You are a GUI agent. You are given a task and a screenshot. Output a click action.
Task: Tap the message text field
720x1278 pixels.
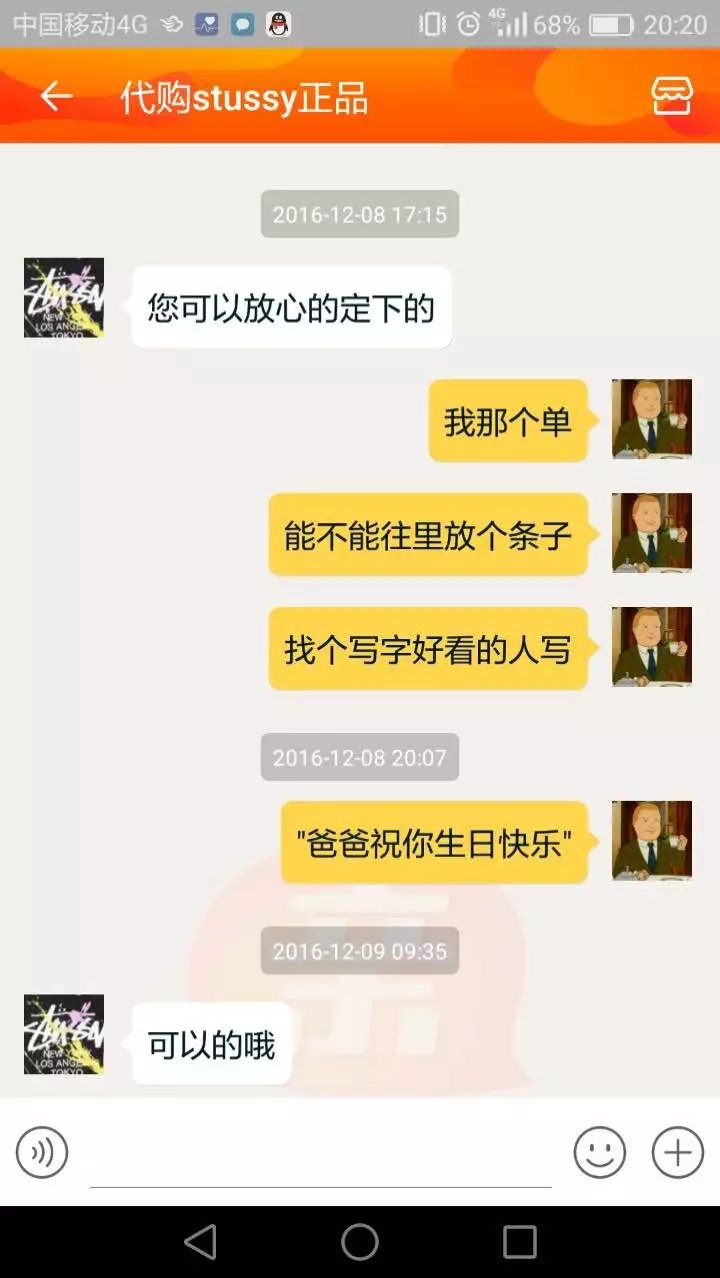(x=320, y=1155)
